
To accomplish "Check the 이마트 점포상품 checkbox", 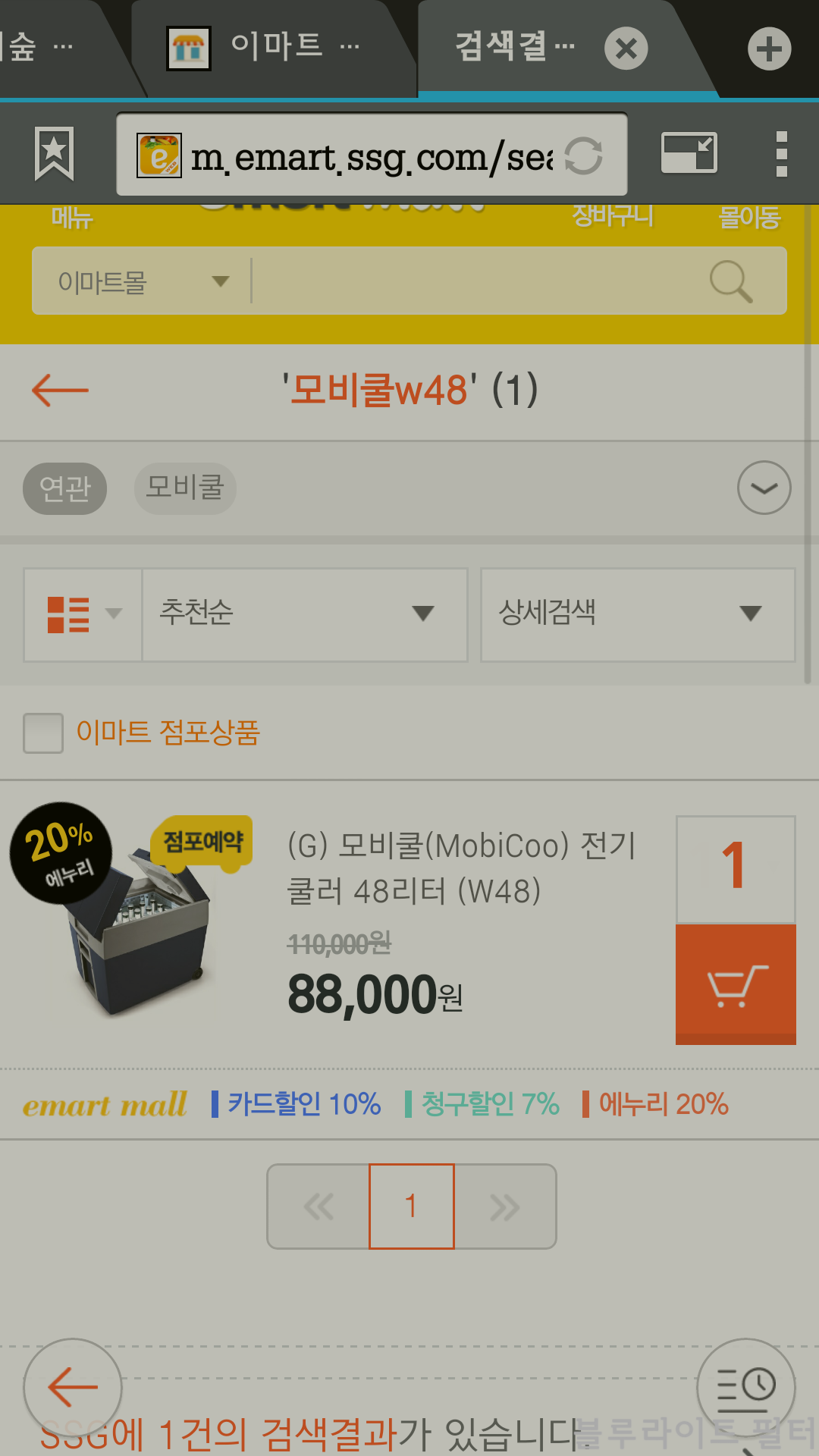I will tap(43, 733).
